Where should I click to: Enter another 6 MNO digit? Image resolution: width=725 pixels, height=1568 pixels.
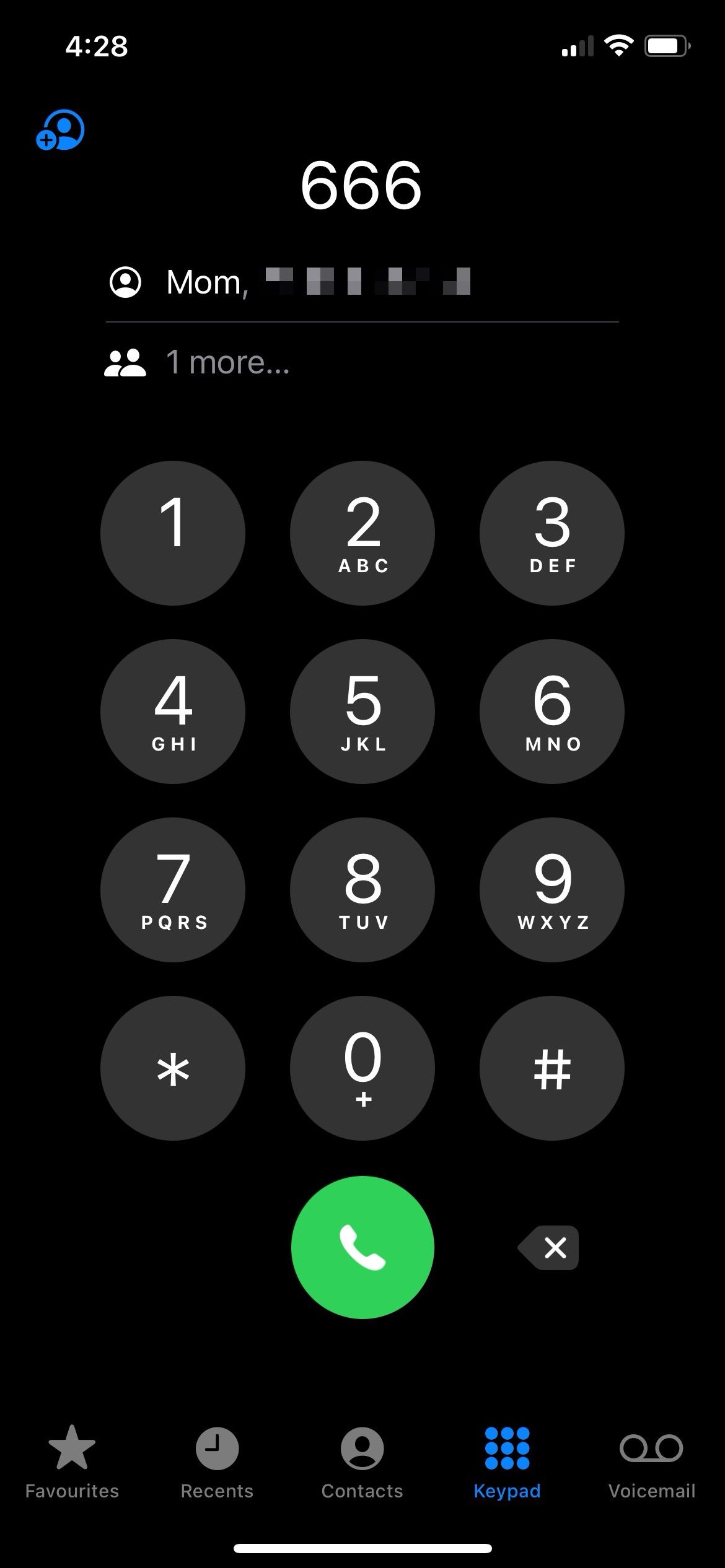click(551, 711)
